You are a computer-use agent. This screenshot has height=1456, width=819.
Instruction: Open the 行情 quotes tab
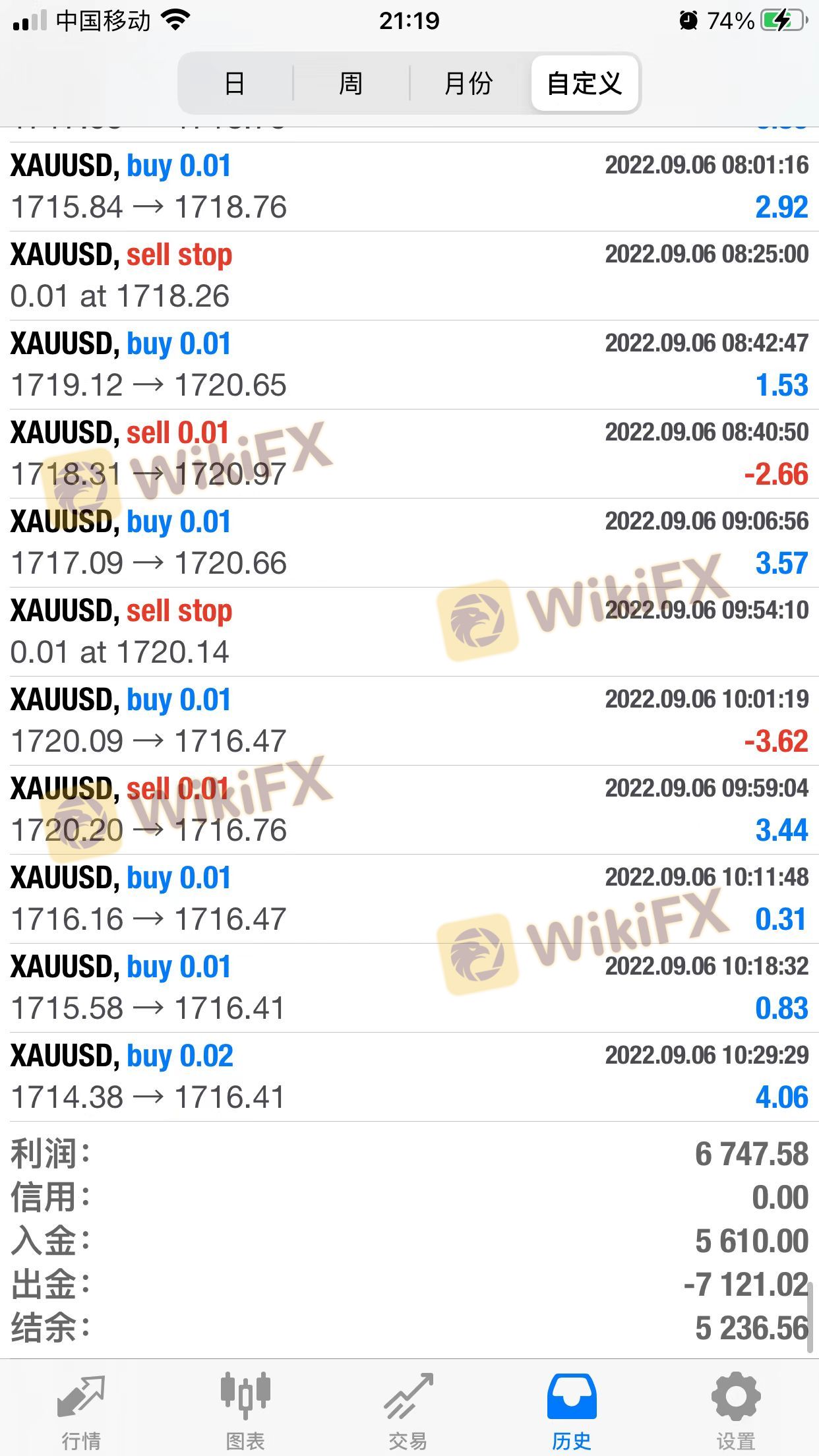point(81,1411)
